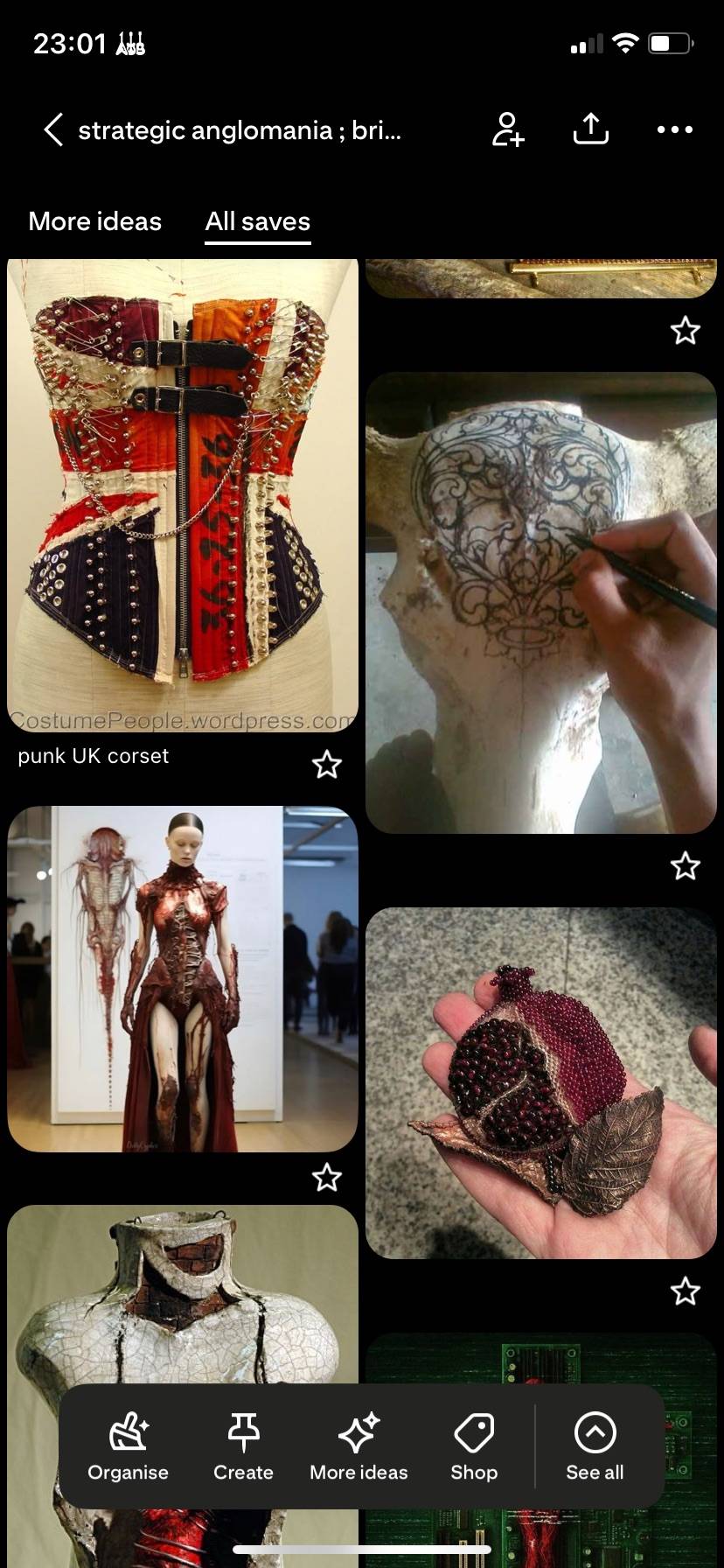Tap Organise in the bottom toolbar
Viewport: 724px width, 1568px height.
pyautogui.click(x=128, y=1446)
